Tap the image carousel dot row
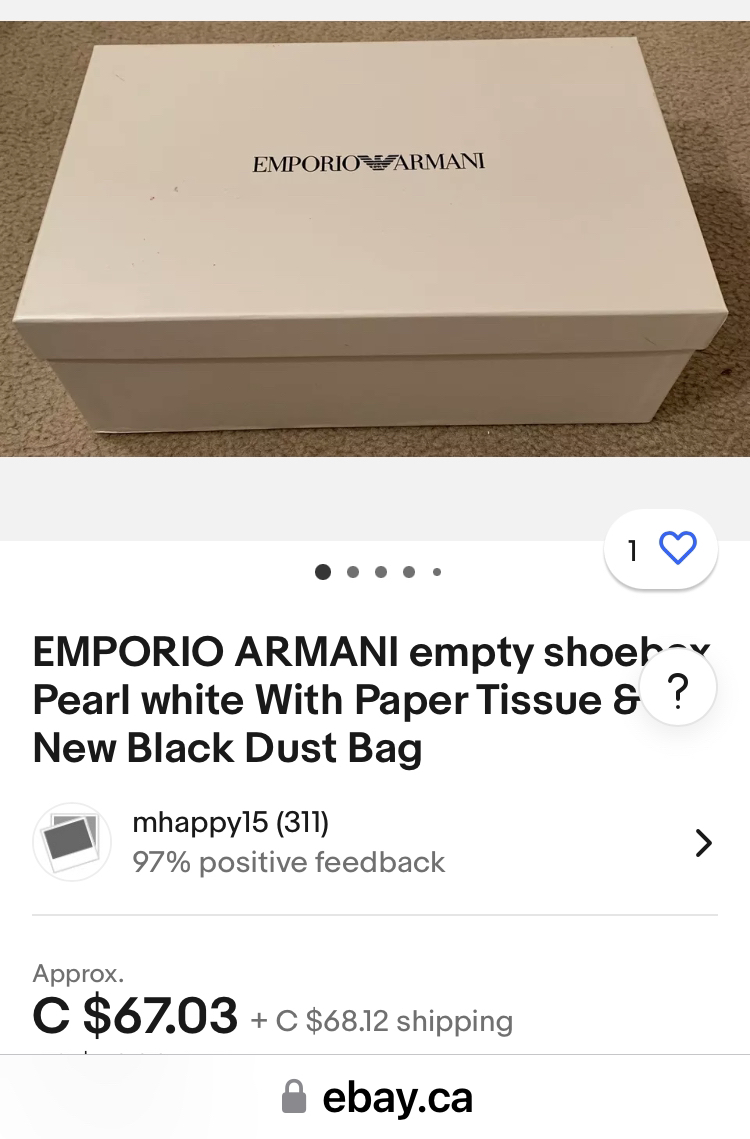 [380, 572]
